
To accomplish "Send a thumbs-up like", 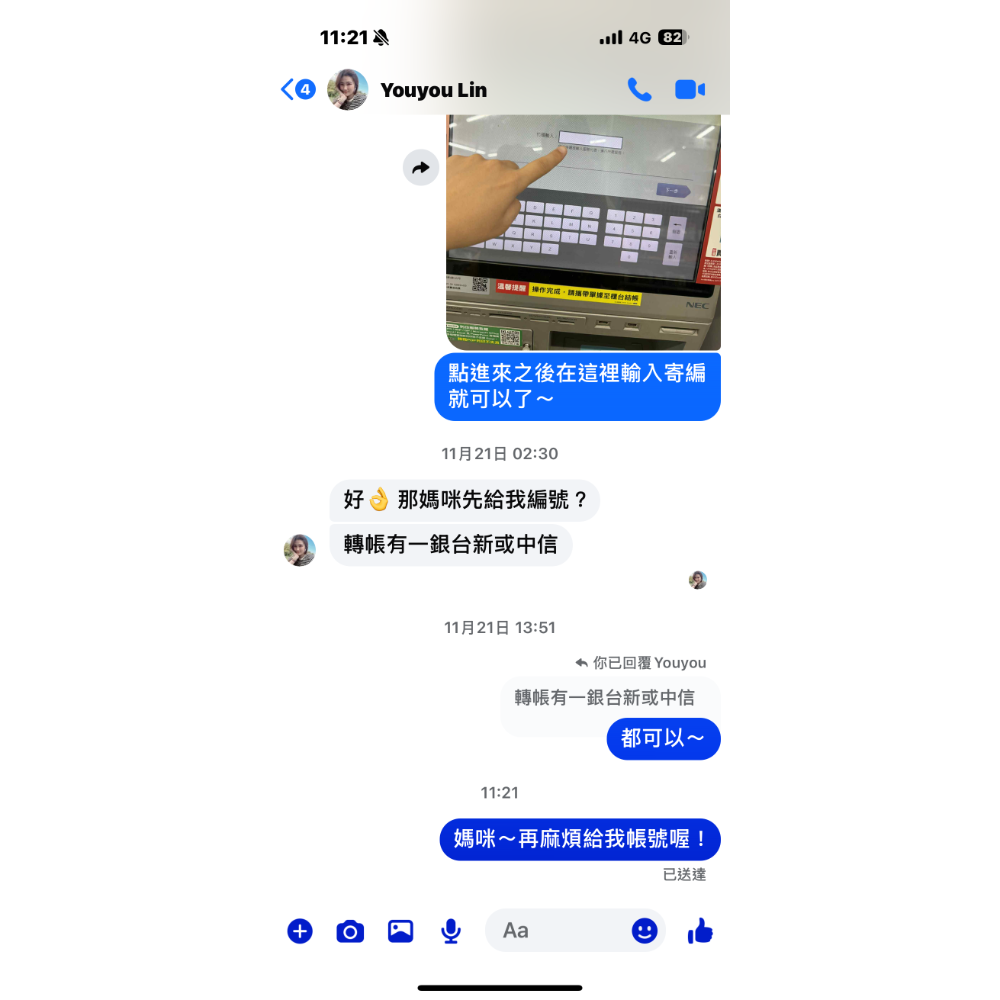I will tap(700, 931).
